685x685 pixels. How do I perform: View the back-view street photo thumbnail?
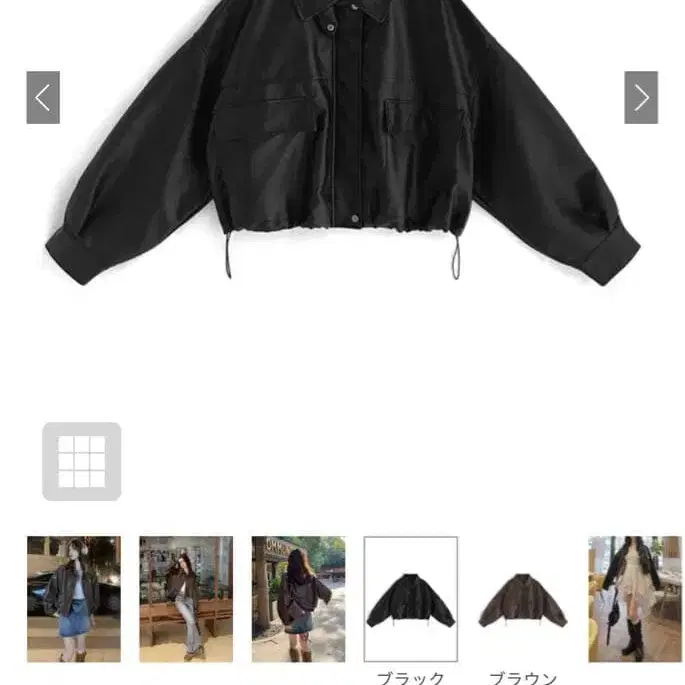coord(298,598)
